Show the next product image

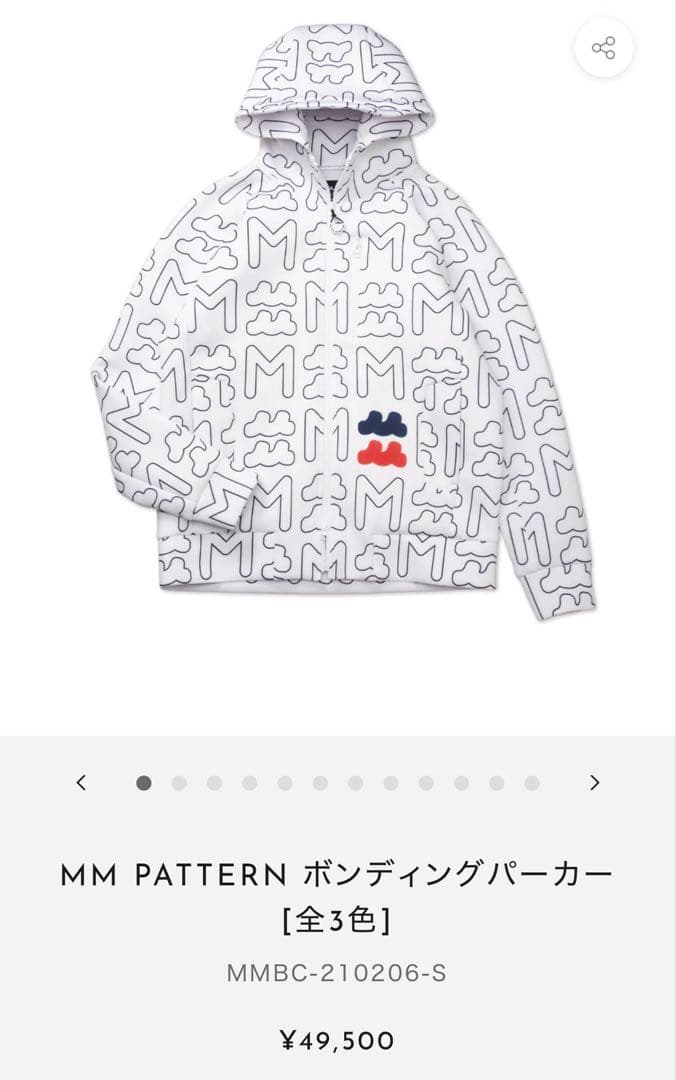595,783
